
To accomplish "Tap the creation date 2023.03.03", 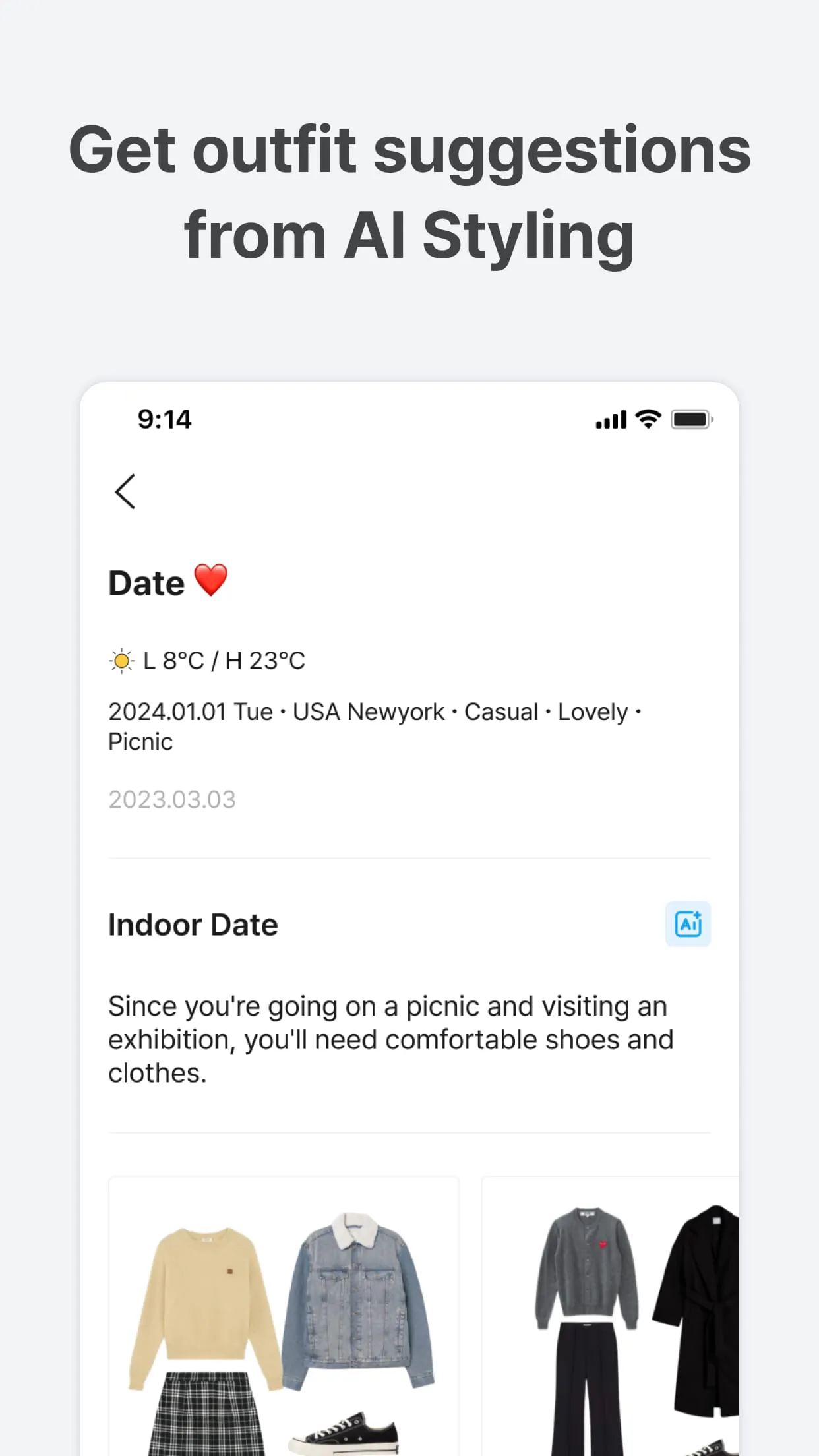I will [171, 799].
